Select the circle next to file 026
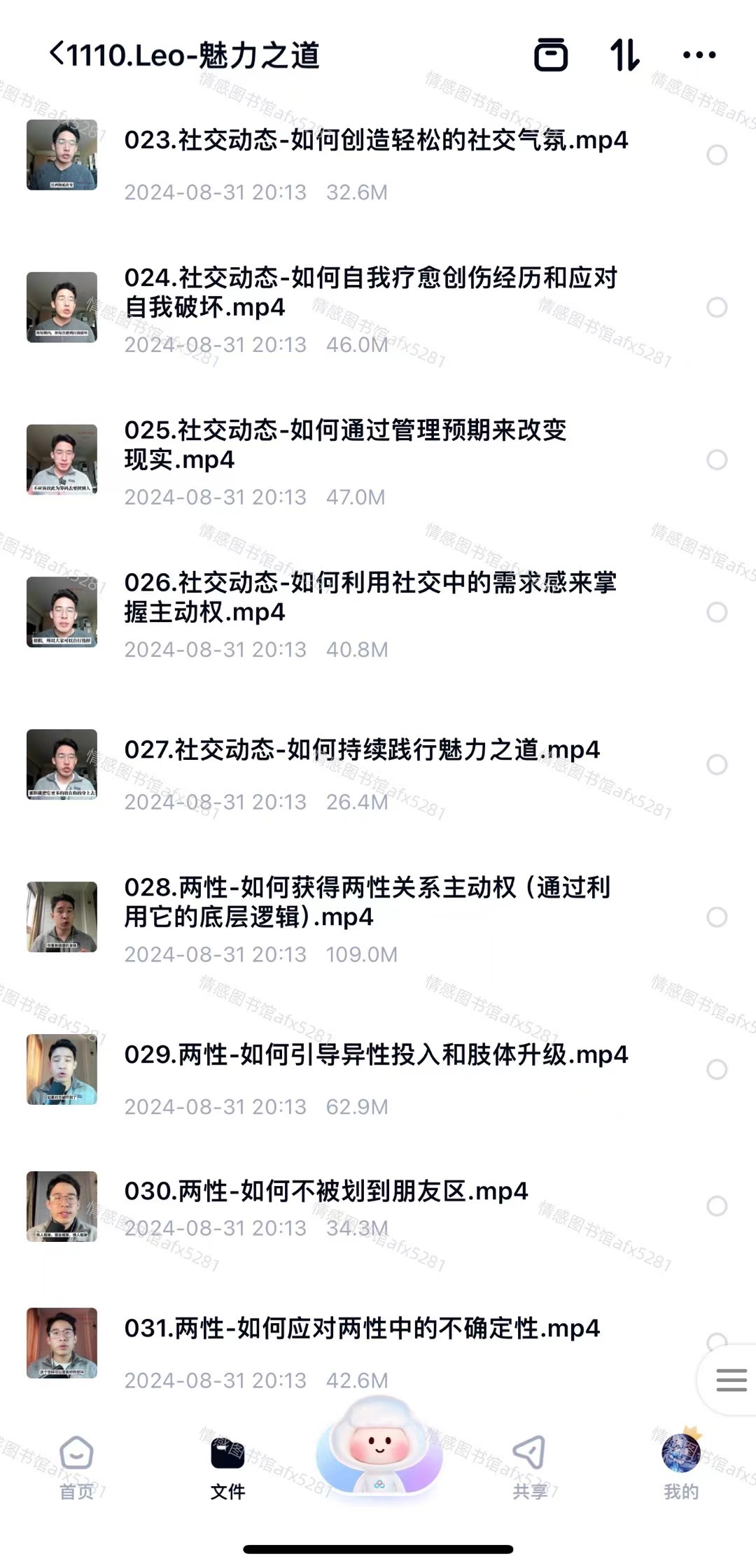 tap(717, 612)
